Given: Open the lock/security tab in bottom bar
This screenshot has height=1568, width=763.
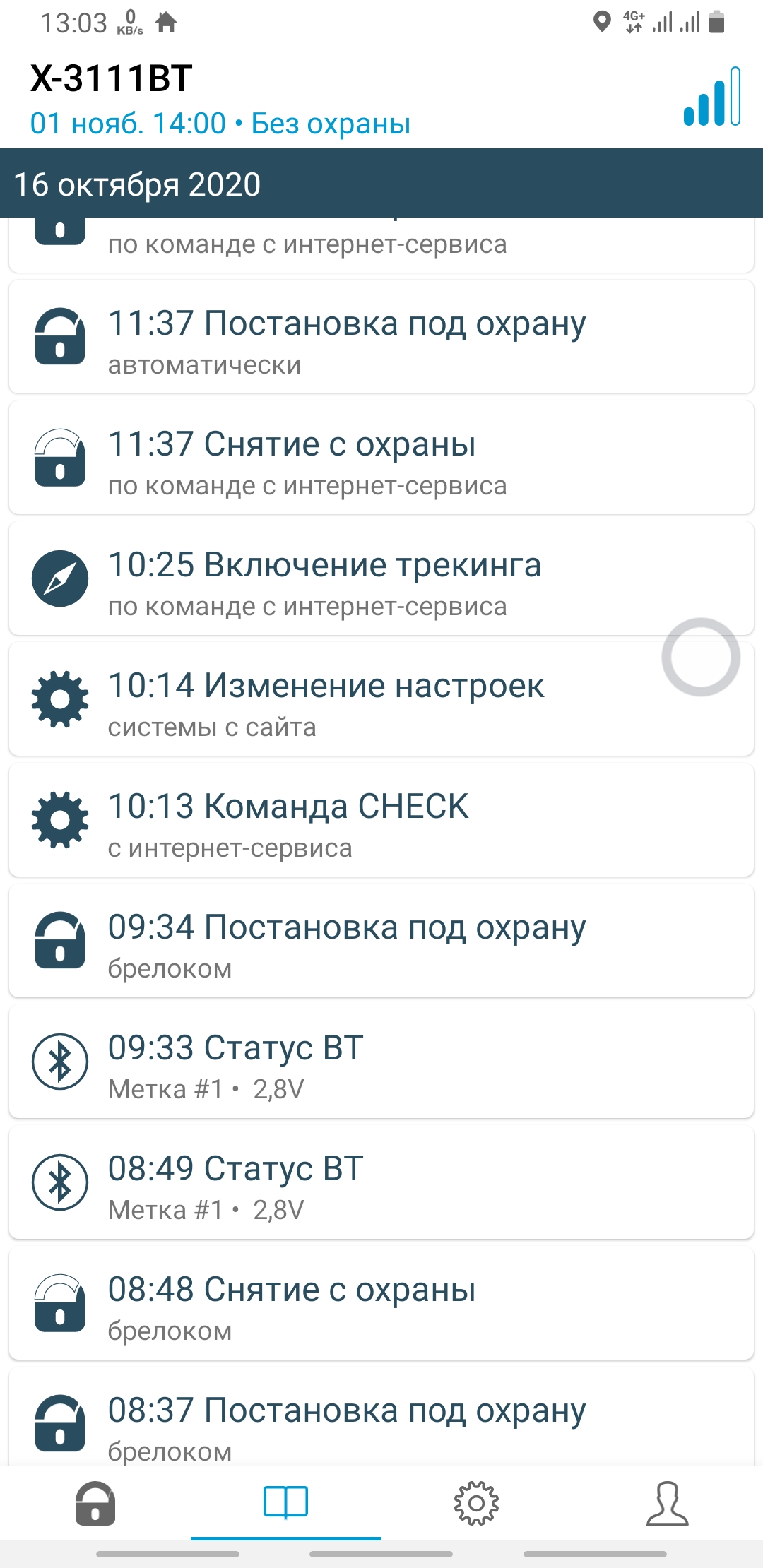Looking at the screenshot, I should pyautogui.click(x=95, y=1503).
